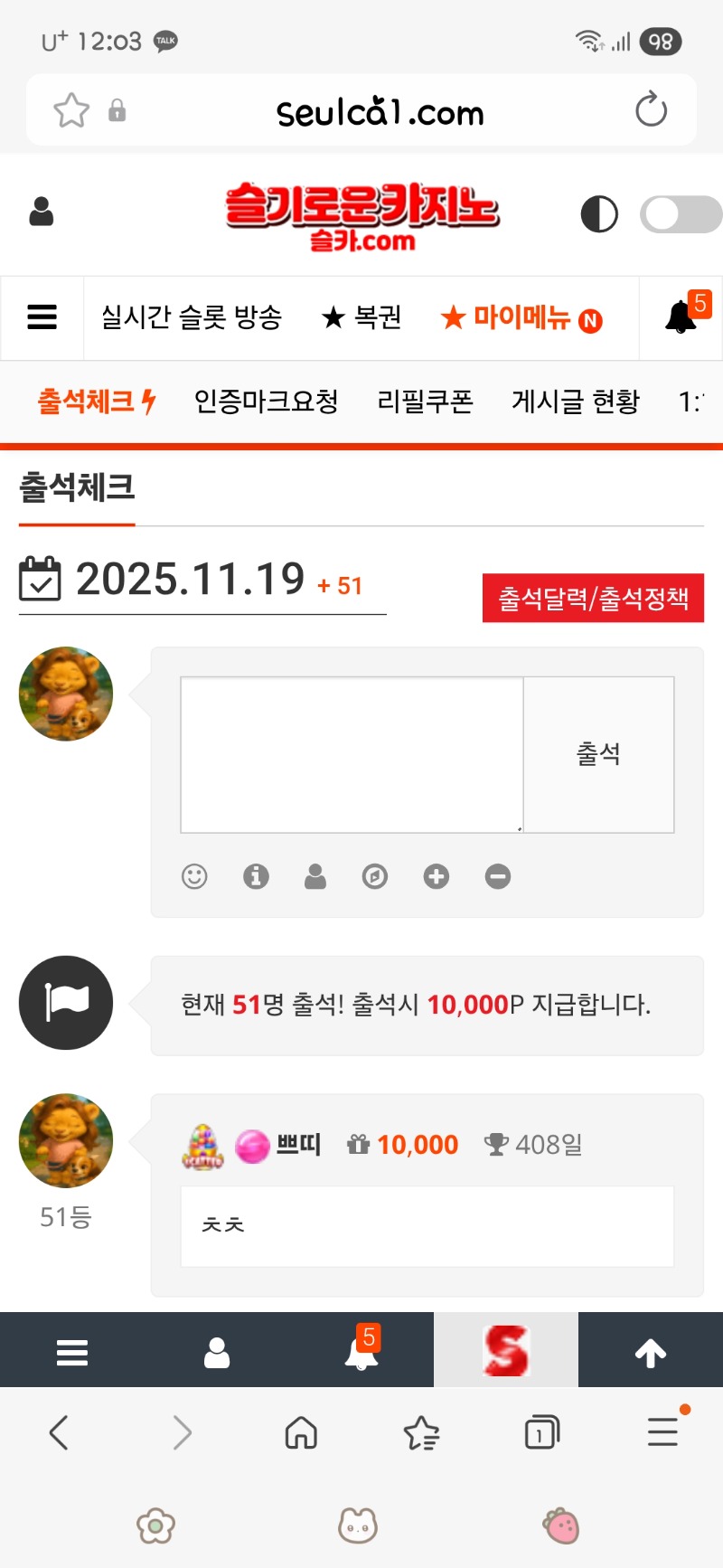
Task: Focus the attendance comment text box
Action: pyautogui.click(x=352, y=754)
